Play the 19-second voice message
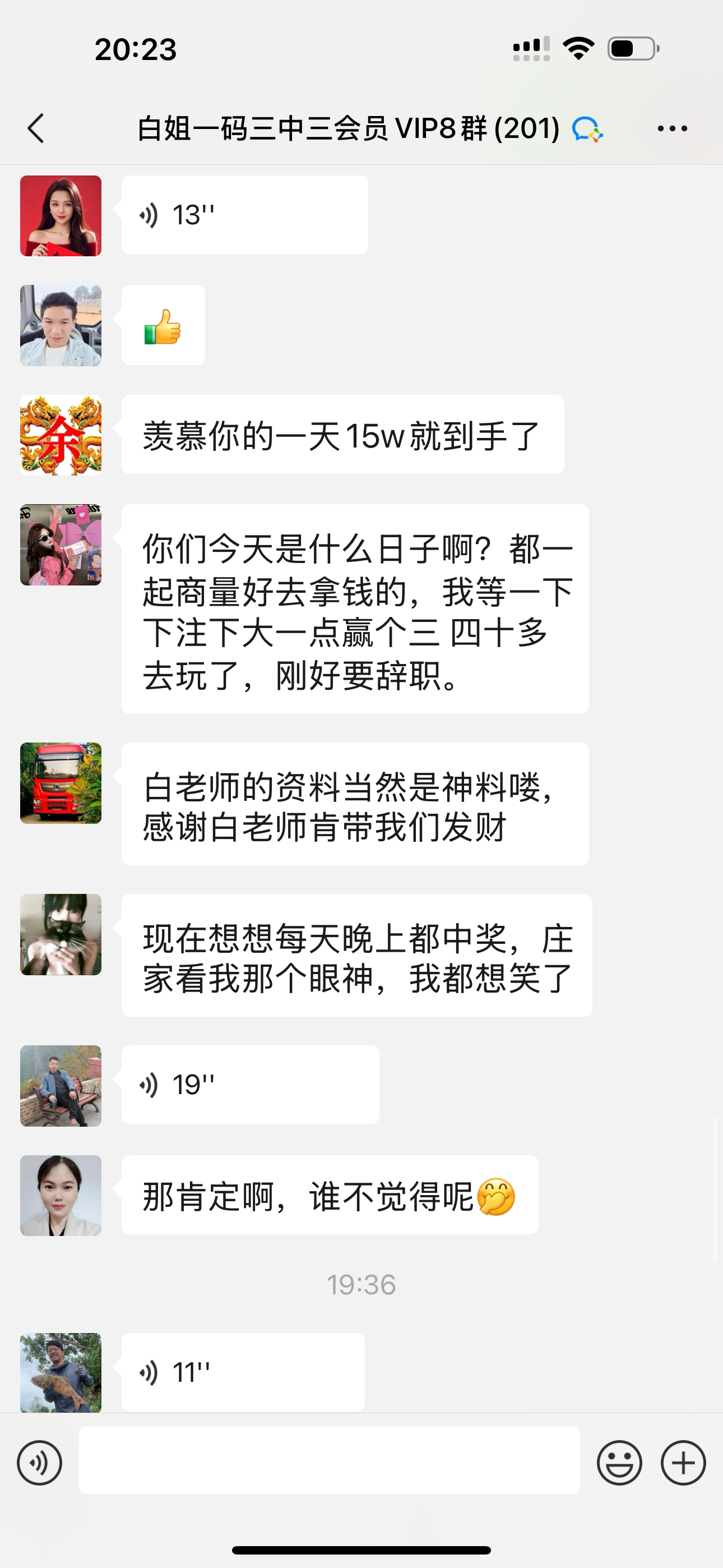This screenshot has height=1568, width=723. click(x=249, y=1085)
